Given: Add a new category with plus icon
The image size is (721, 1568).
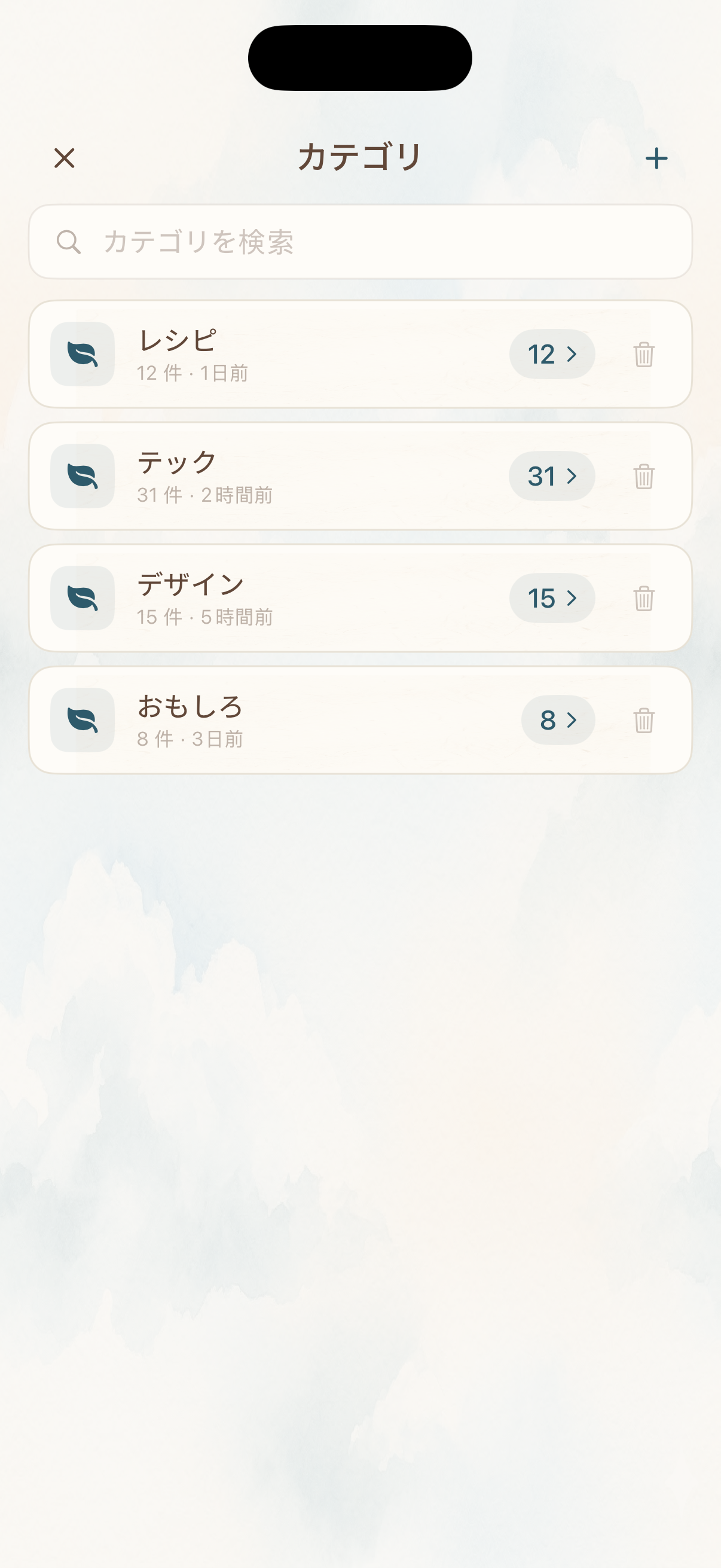Looking at the screenshot, I should 656,158.
